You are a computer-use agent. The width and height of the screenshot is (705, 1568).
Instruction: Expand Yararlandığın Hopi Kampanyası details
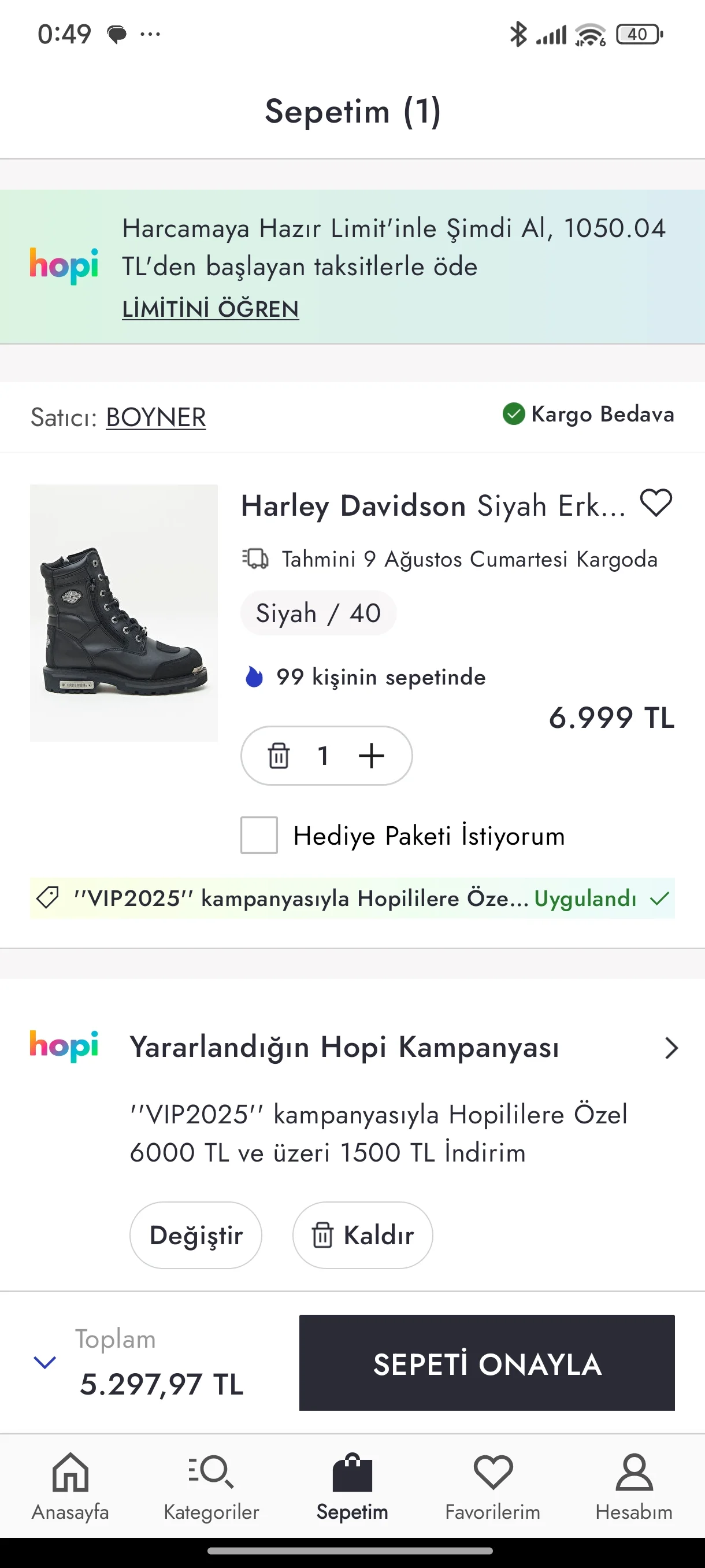click(x=670, y=1048)
